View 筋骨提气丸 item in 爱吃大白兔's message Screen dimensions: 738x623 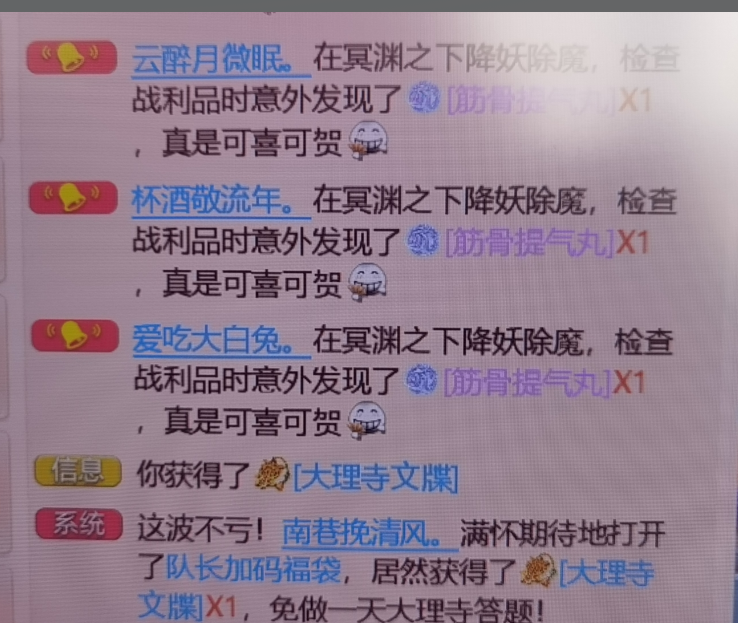[x=528, y=383]
